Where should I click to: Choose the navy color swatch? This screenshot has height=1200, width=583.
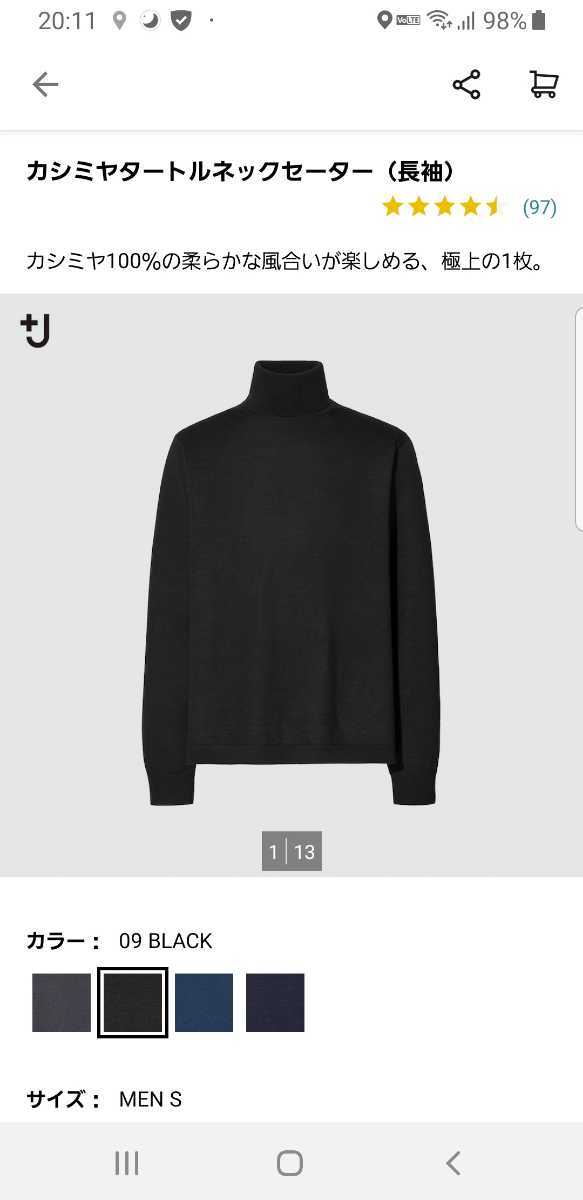[x=275, y=1003]
